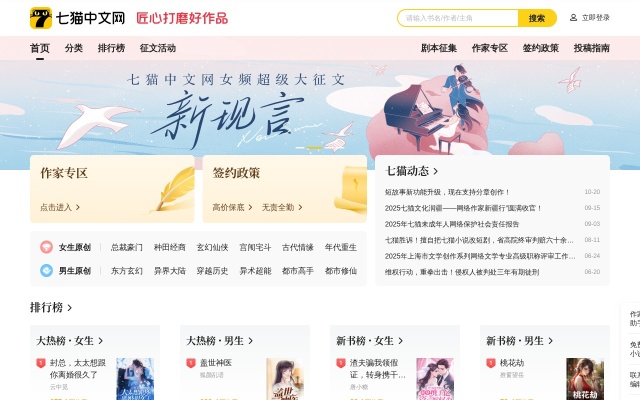The image size is (640, 400).
Task: Choose the 都市高手 category
Action: coord(298,271)
